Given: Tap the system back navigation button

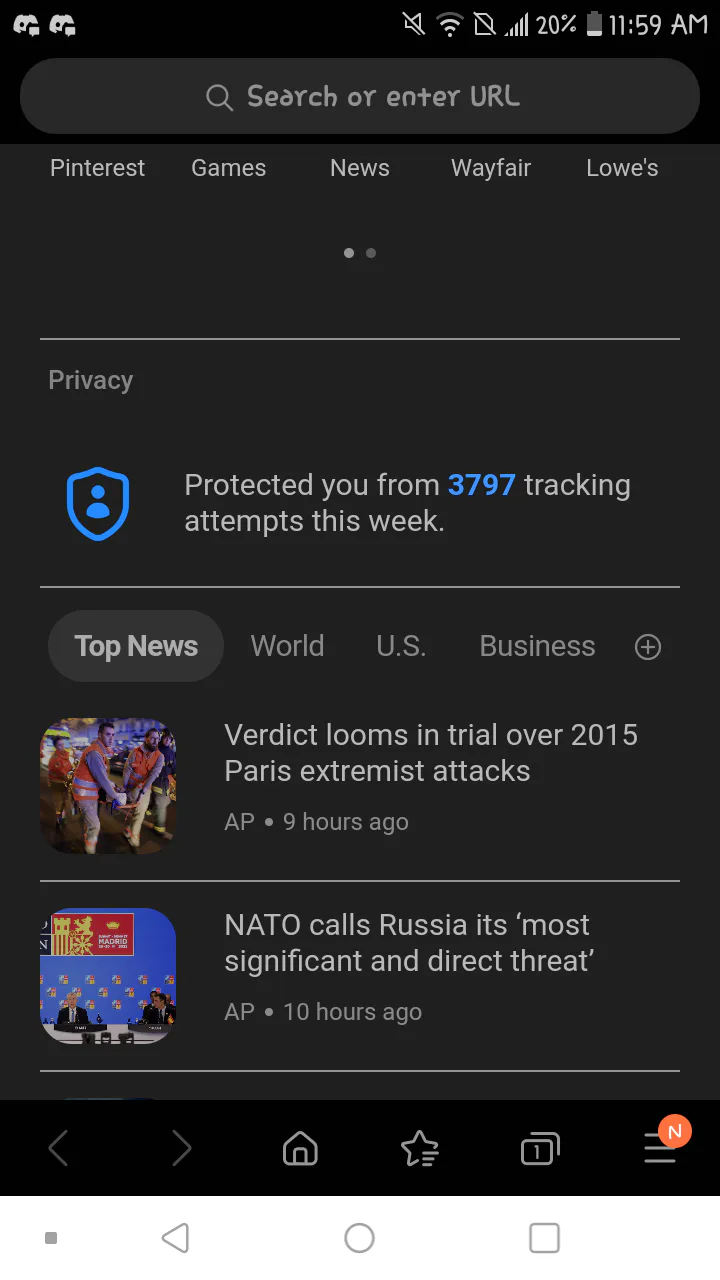Looking at the screenshot, I should coord(176,1238).
